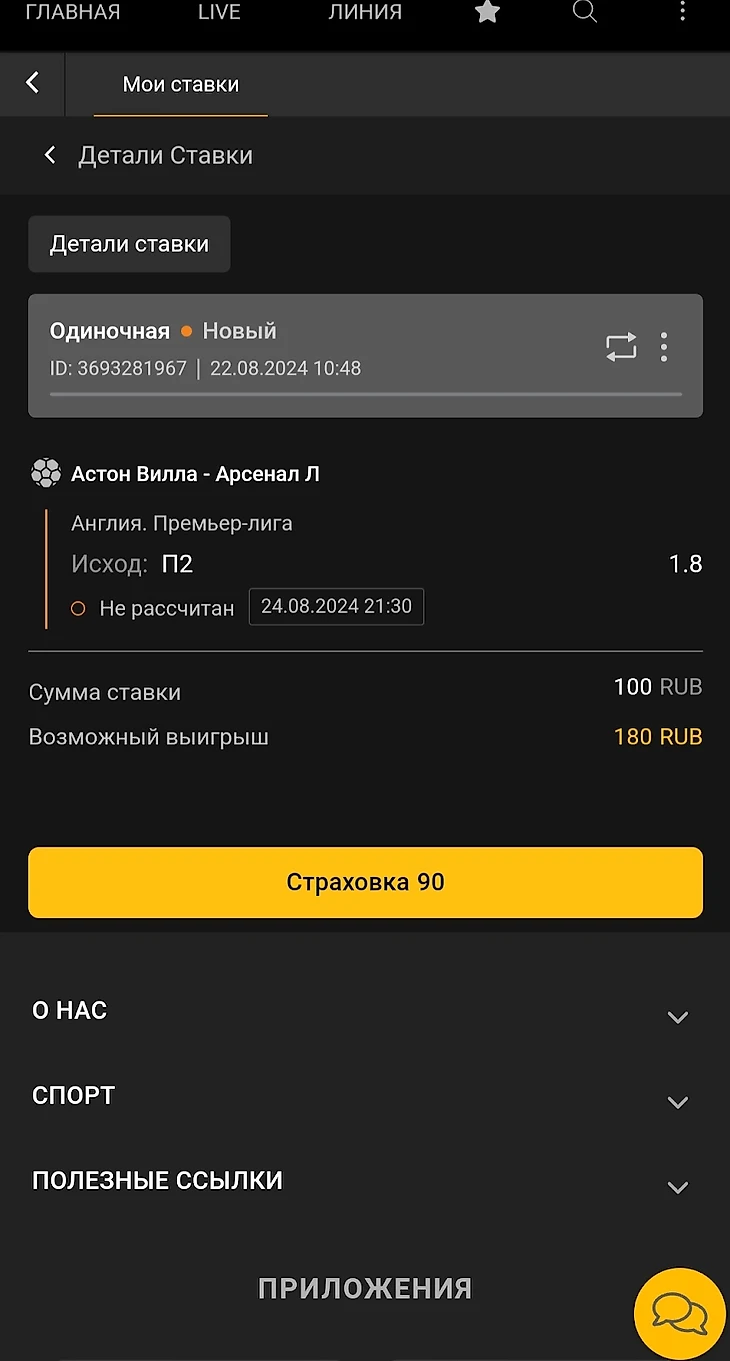
Task: Select the Мои ставки tab
Action: pyautogui.click(x=181, y=84)
